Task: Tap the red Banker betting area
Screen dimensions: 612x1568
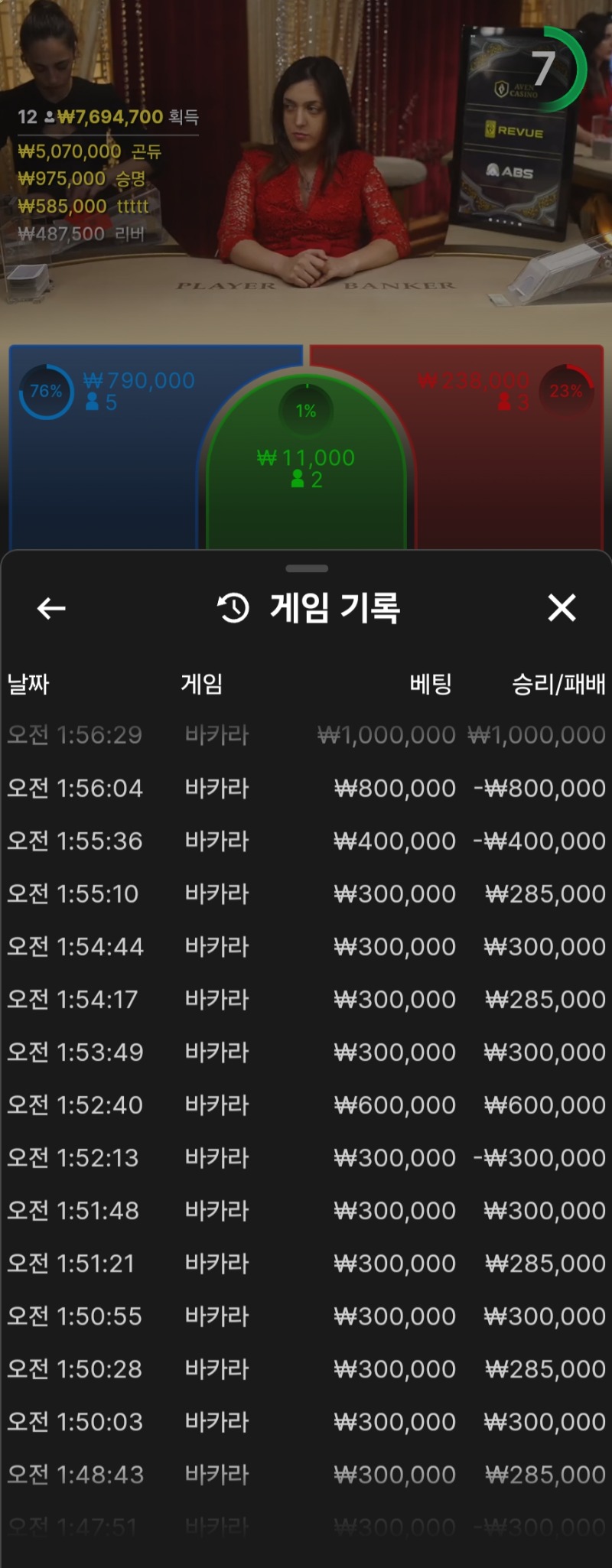Action: pos(513,459)
